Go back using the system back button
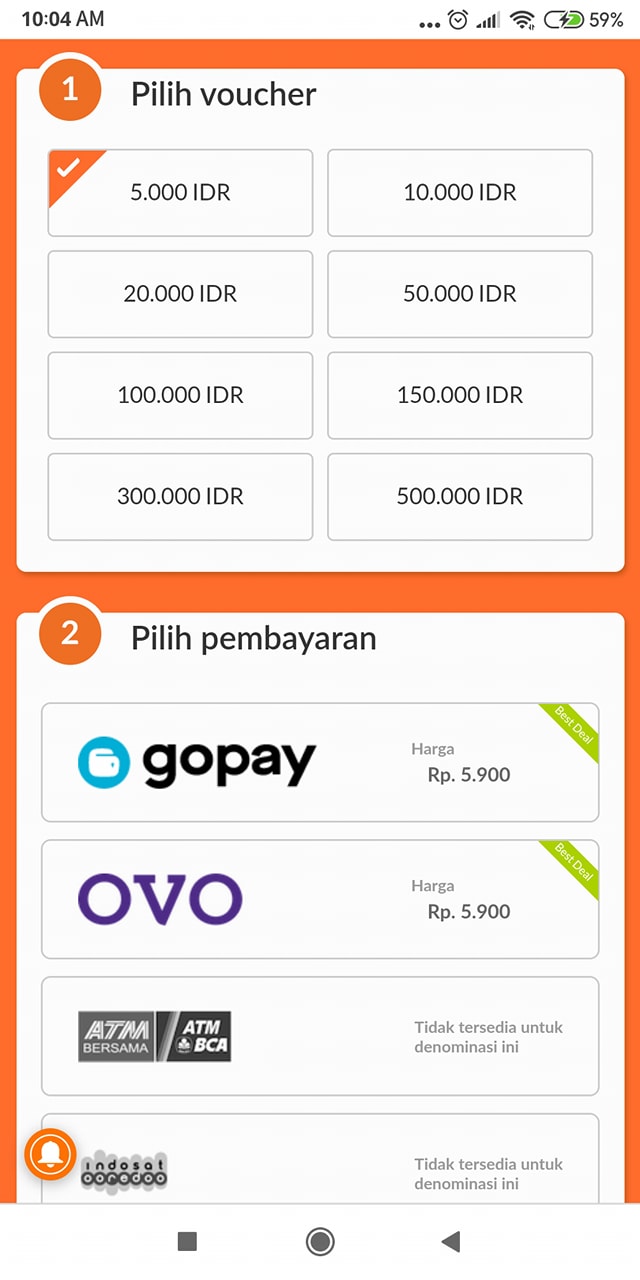The height and width of the screenshot is (1280, 640). [451, 1242]
